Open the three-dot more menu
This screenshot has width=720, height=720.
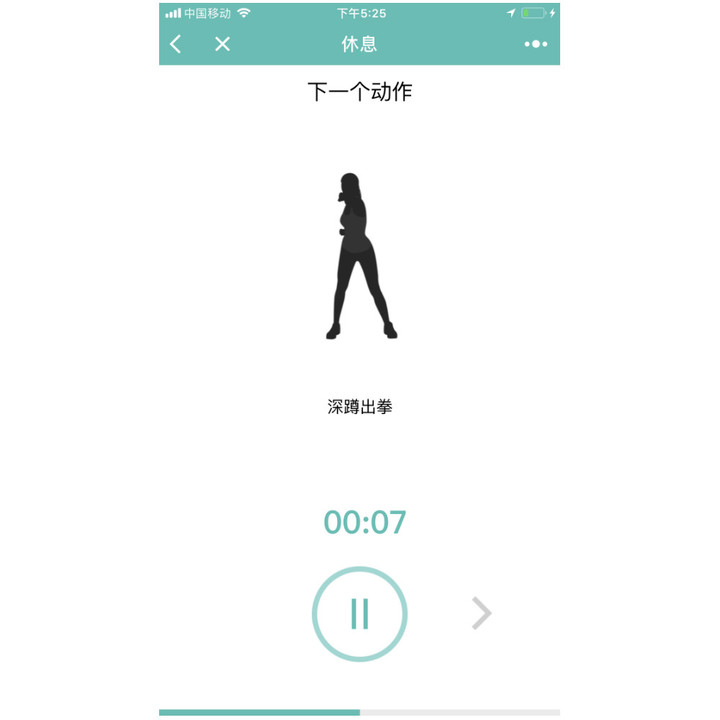[536, 44]
